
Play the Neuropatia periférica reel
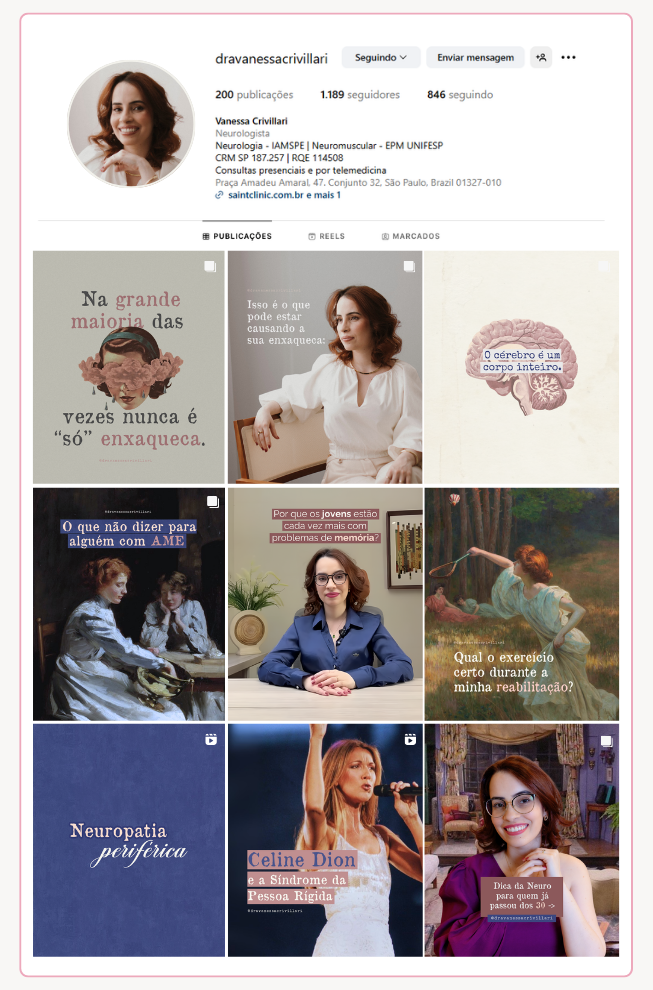[x=129, y=840]
